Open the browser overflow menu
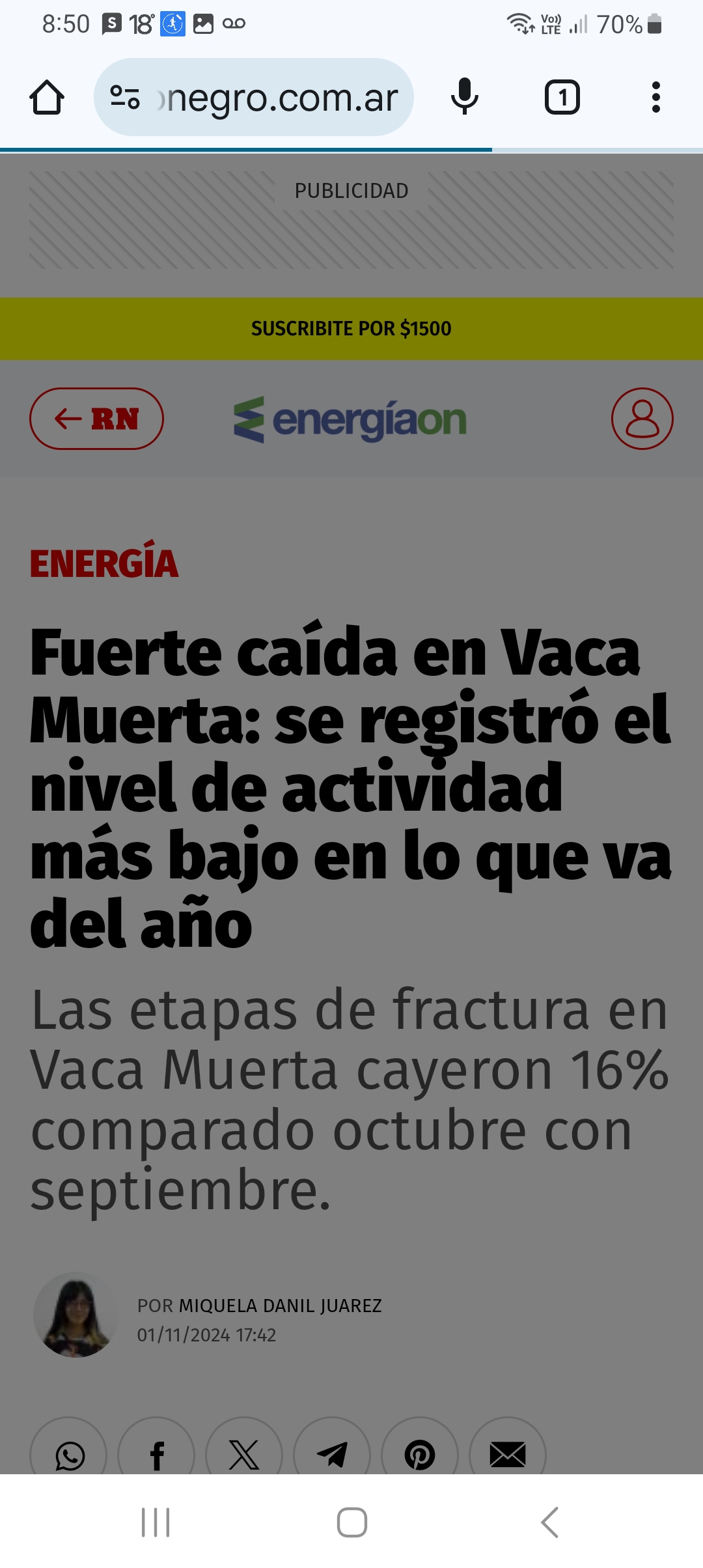 point(655,98)
